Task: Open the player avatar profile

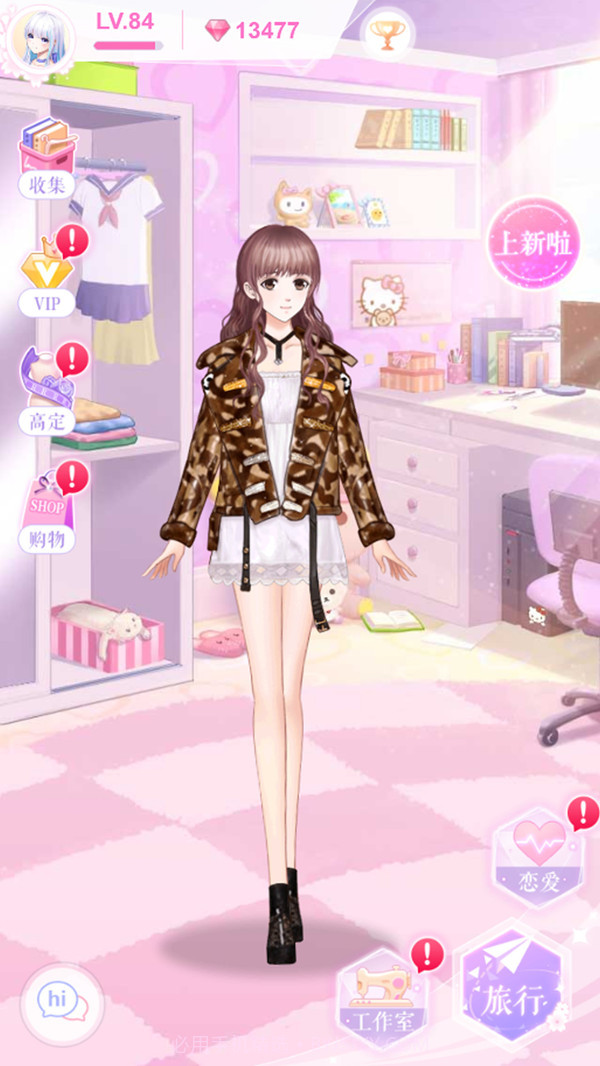Action: [x=42, y=41]
